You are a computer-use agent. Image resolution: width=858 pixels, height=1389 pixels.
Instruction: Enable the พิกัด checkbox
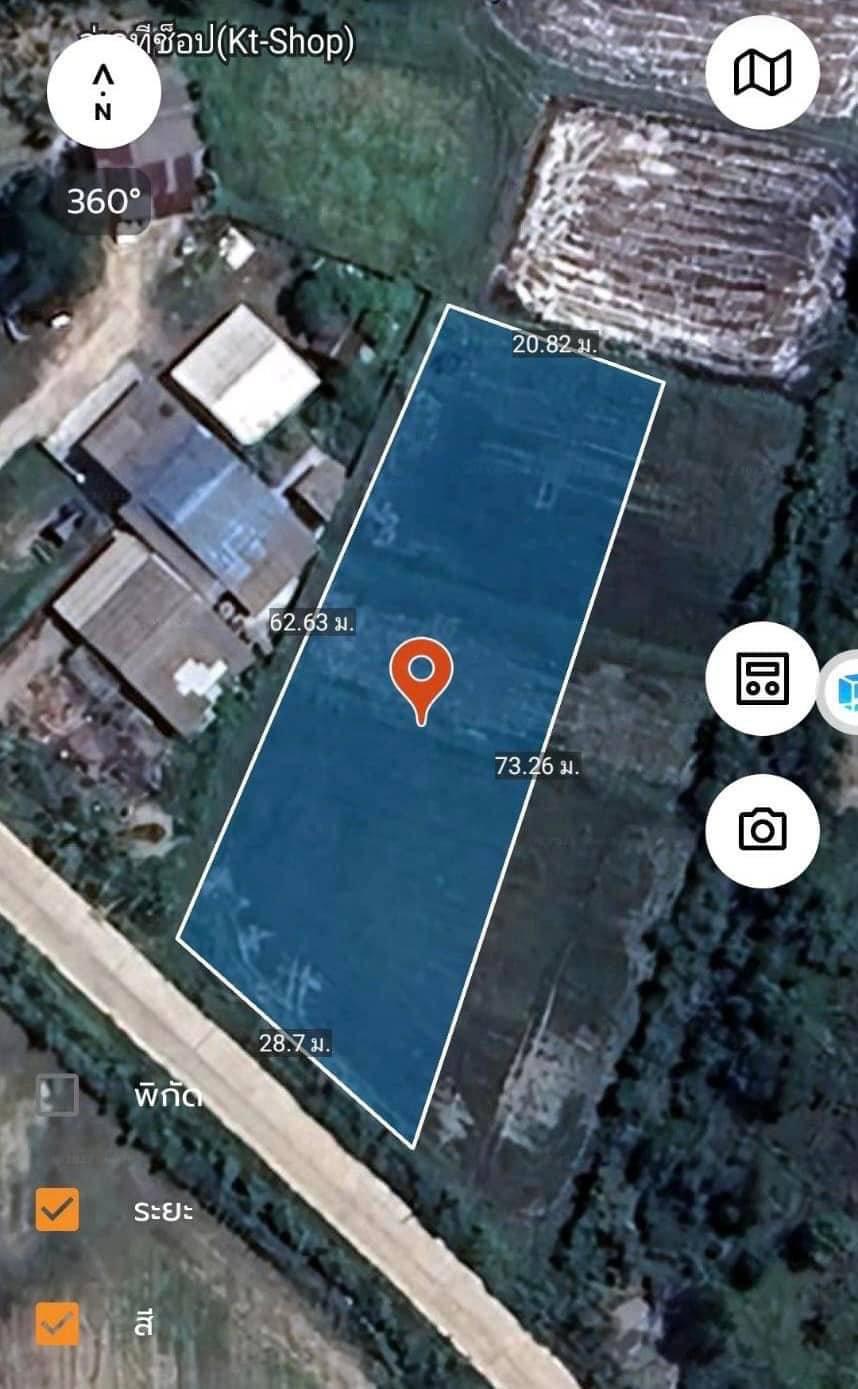tap(57, 1095)
